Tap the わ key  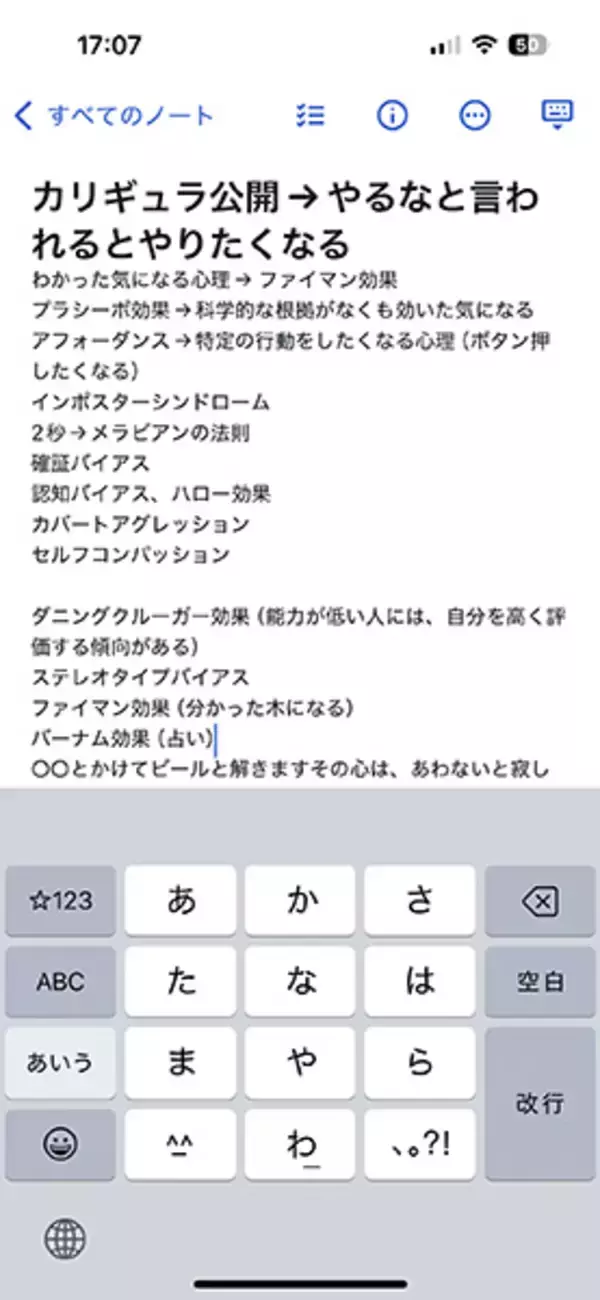300,1144
